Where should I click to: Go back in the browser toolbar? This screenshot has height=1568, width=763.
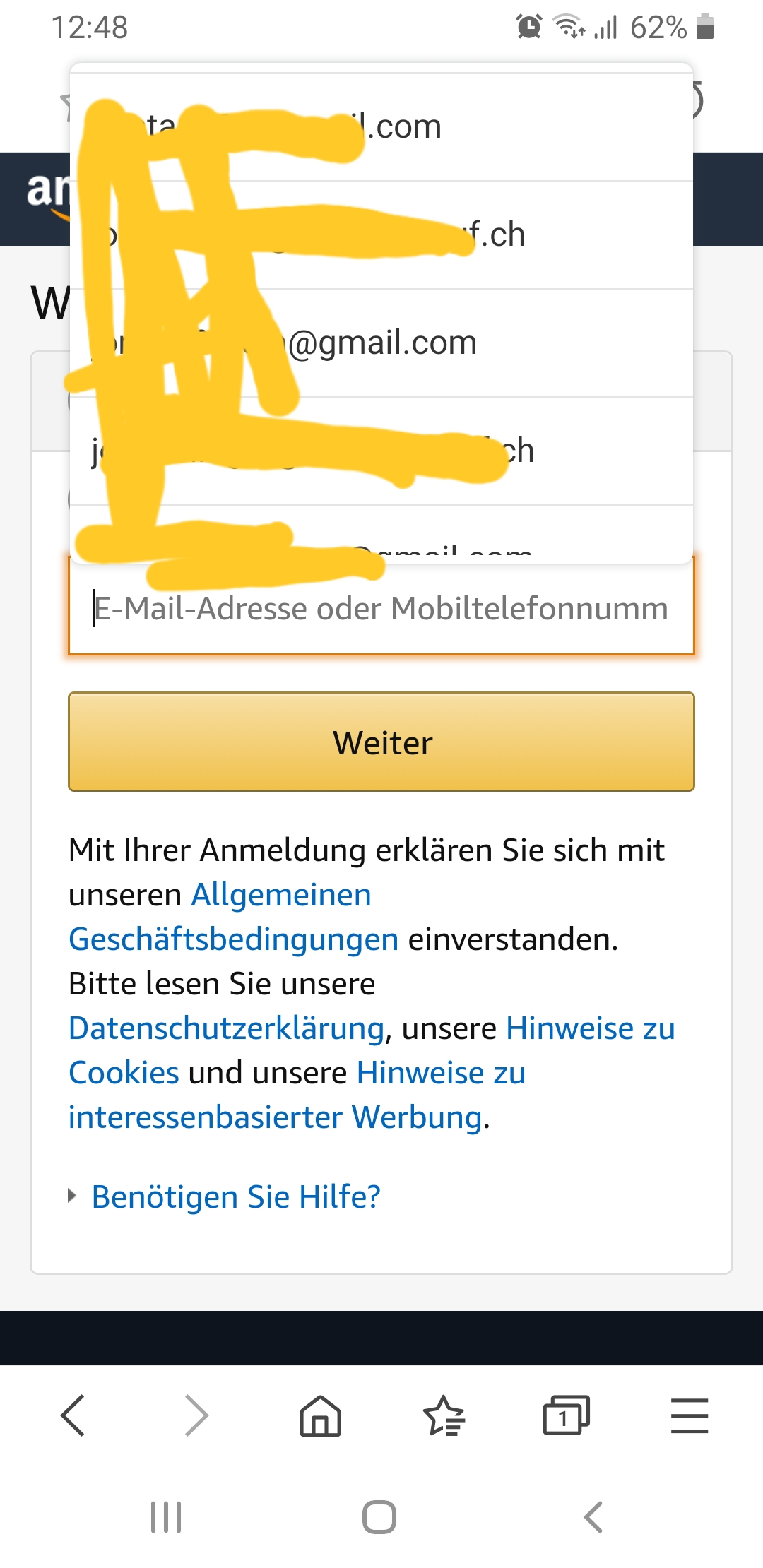click(73, 1415)
